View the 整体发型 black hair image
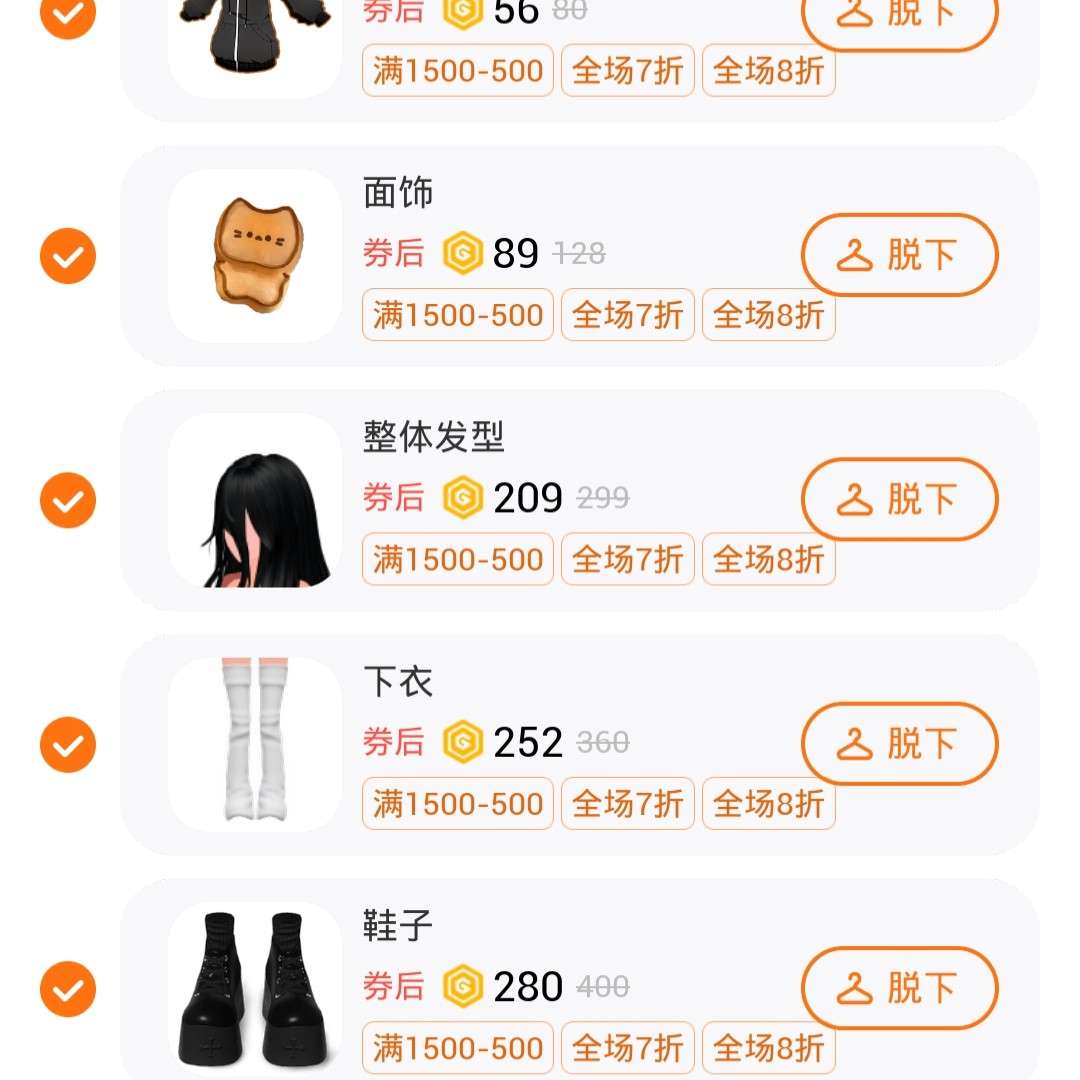Image resolution: width=1080 pixels, height=1080 pixels. click(x=255, y=500)
